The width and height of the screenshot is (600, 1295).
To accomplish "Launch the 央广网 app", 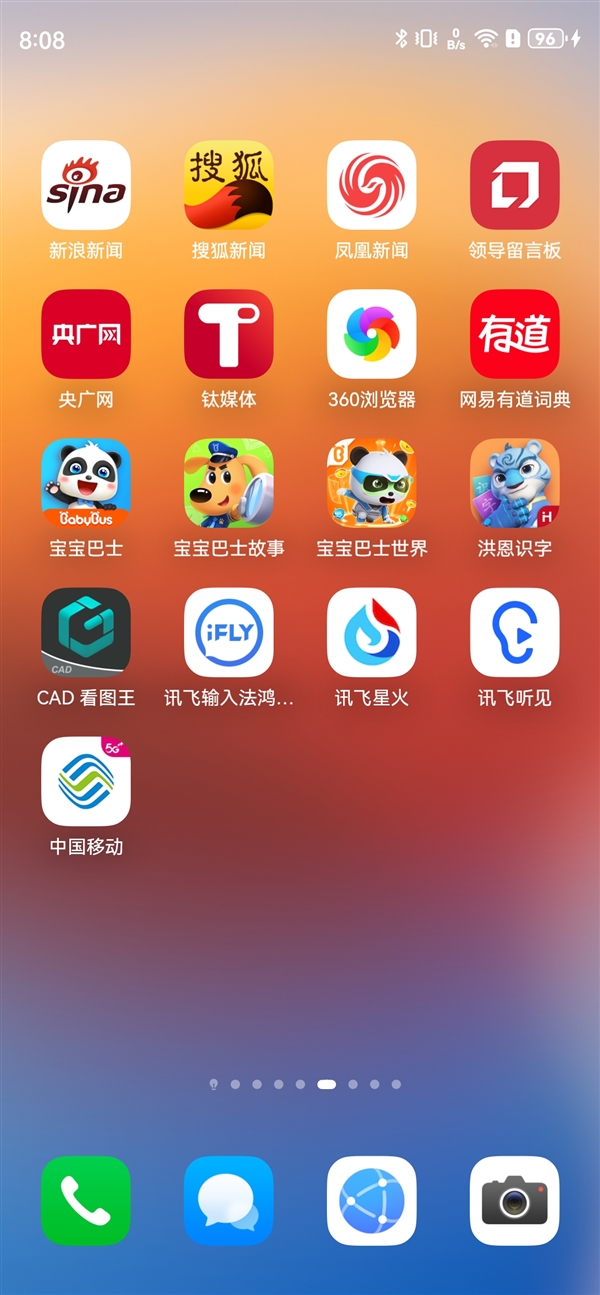I will [x=86, y=334].
